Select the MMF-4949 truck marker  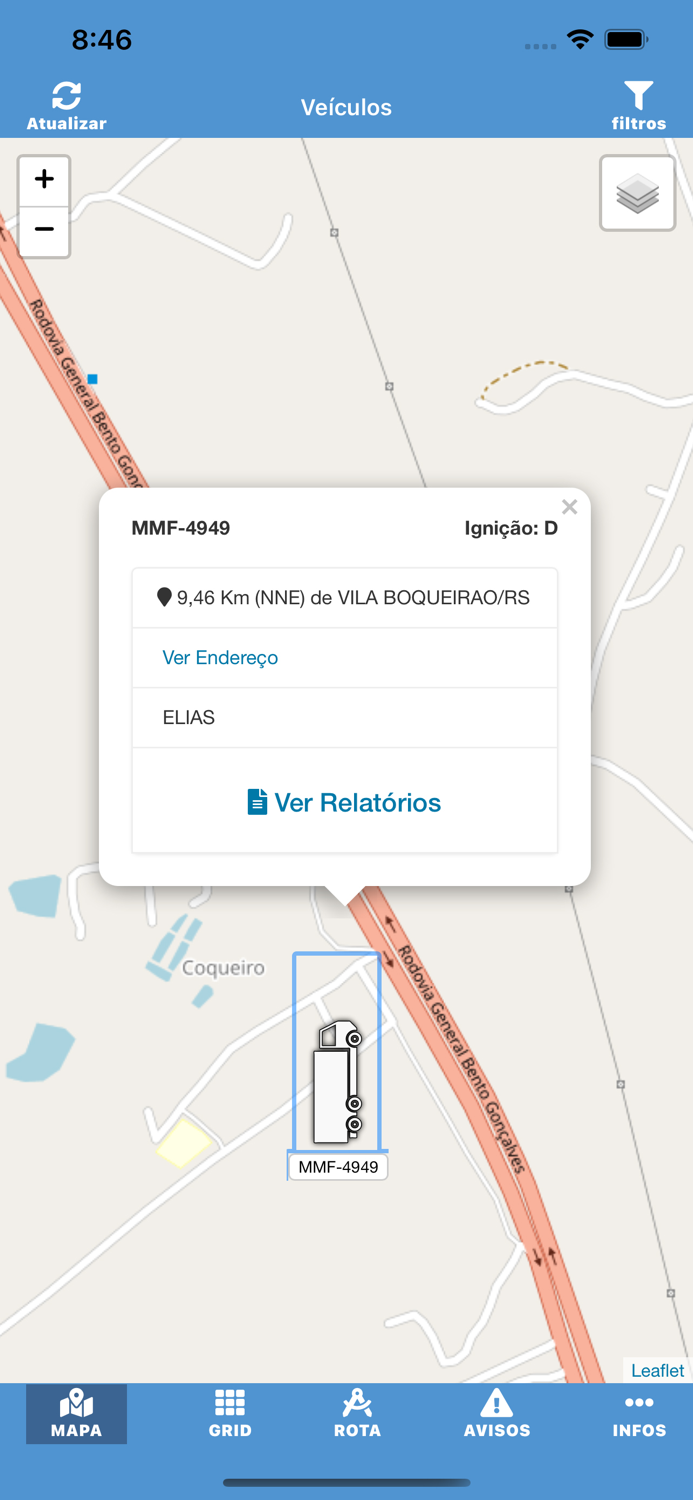point(337,1082)
